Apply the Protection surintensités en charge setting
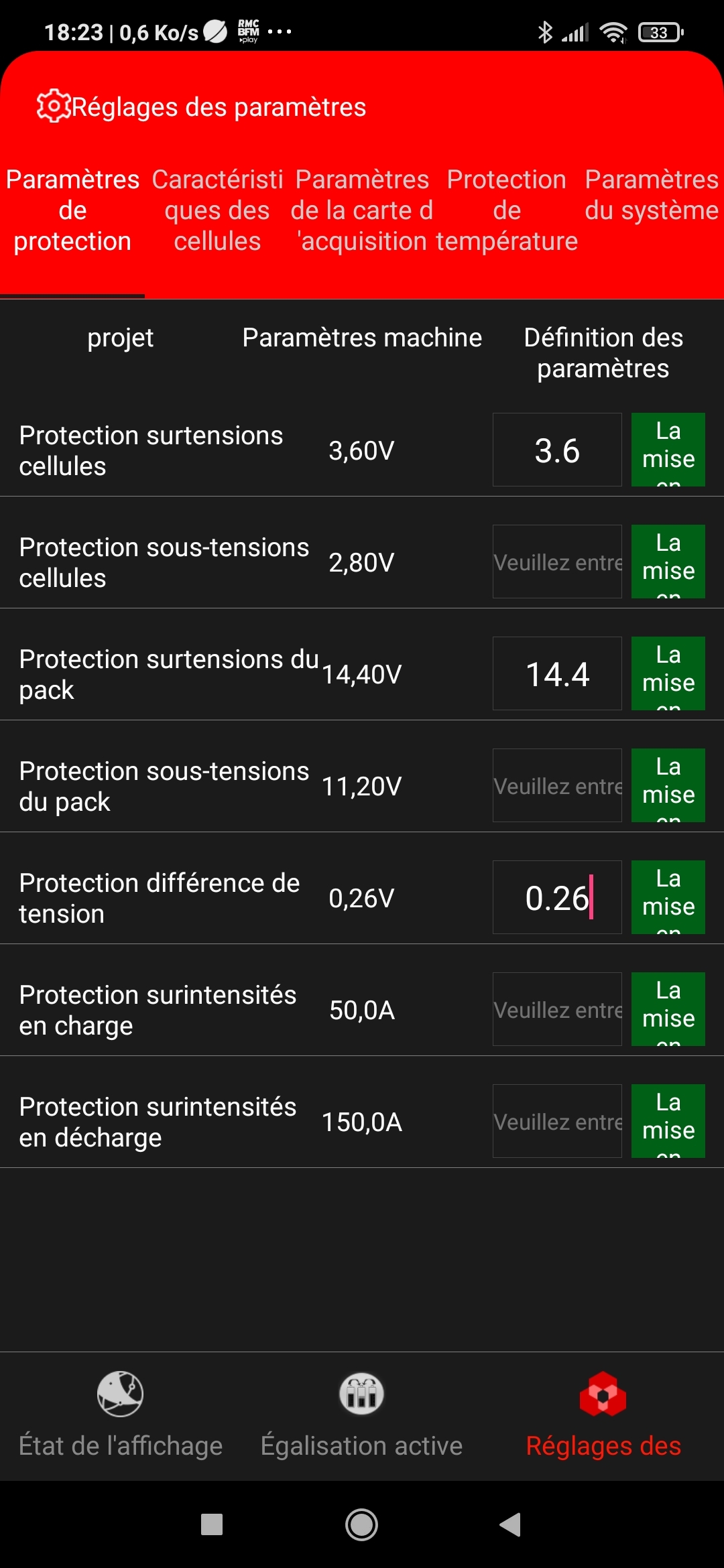This screenshot has width=724, height=1568. coord(668,1009)
